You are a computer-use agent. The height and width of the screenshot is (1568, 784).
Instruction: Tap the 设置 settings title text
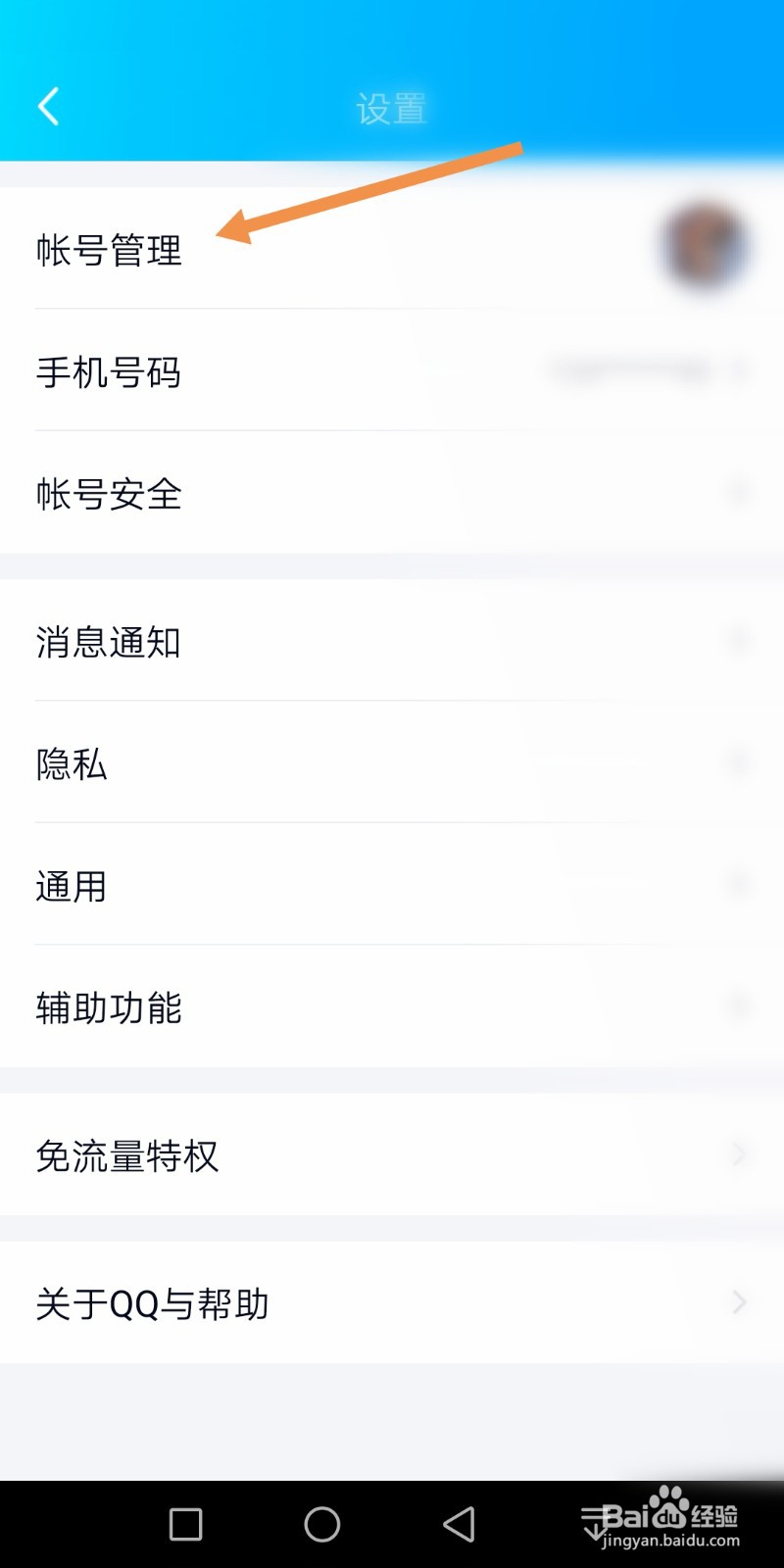[x=392, y=110]
